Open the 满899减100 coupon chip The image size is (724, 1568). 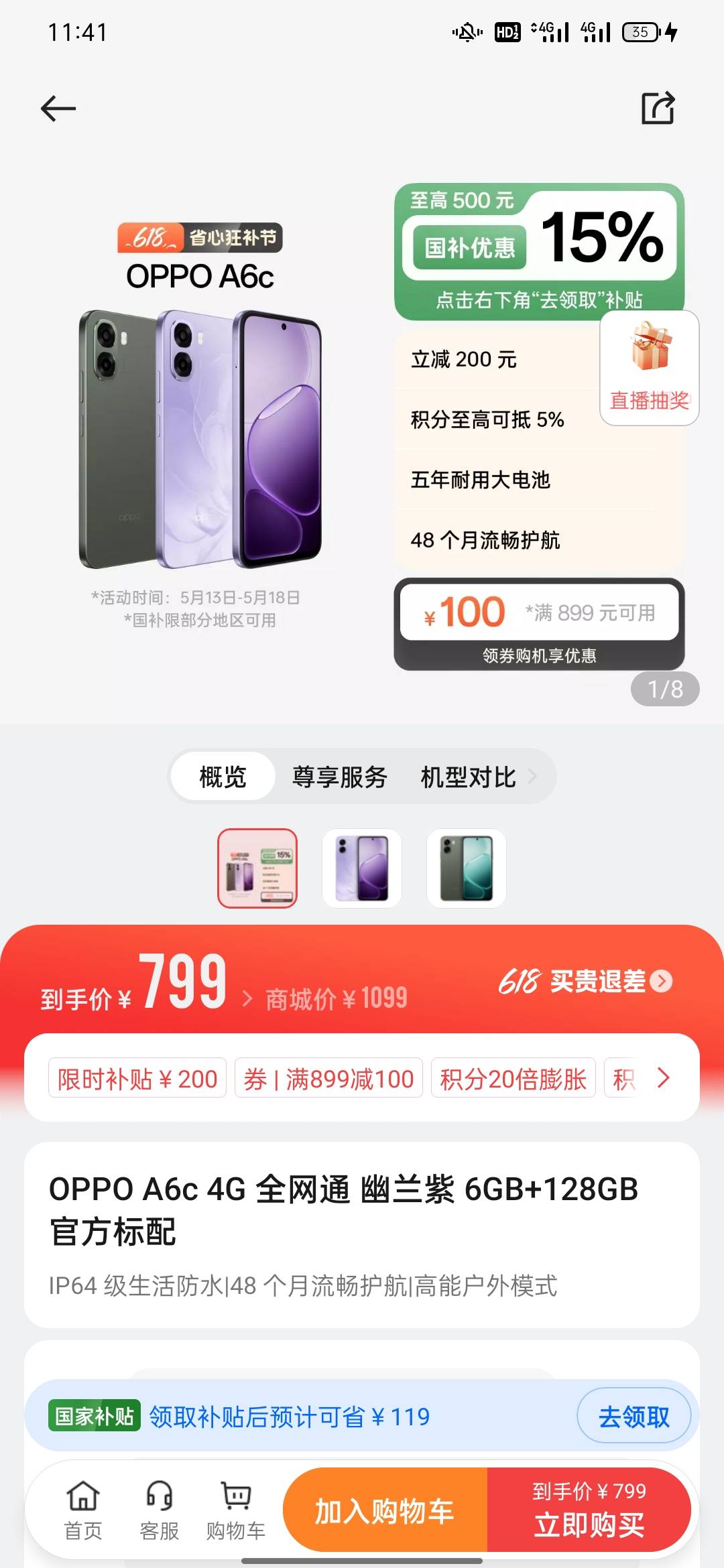coord(328,1078)
